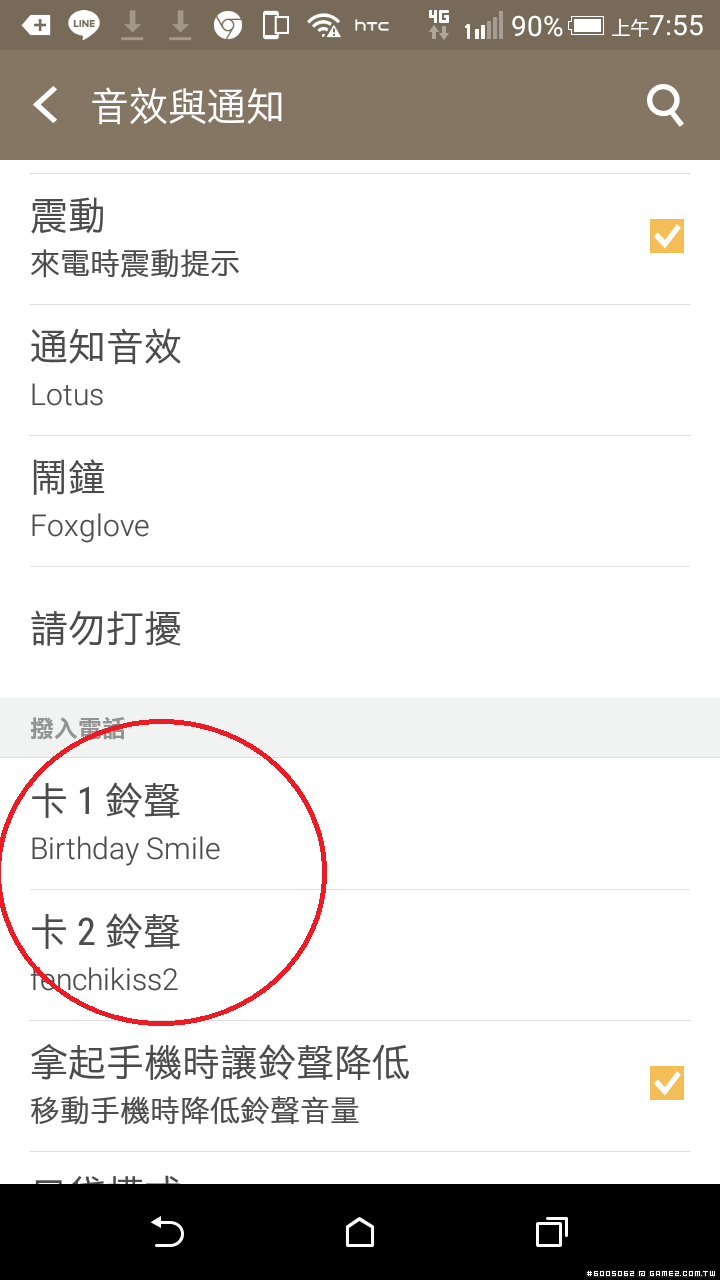Uncheck 拿起手機時讓鈴聲降低
The height and width of the screenshot is (1280, 720).
666,1083
